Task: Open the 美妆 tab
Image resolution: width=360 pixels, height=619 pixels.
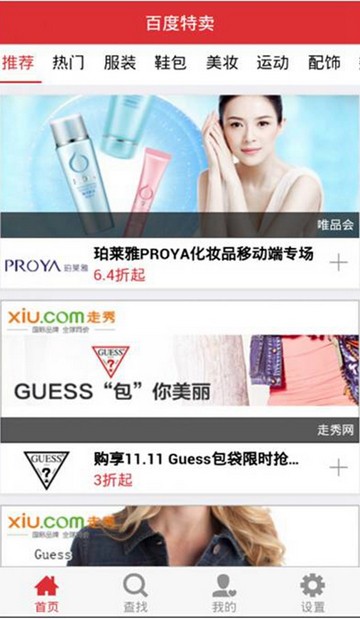Action: 222,63
